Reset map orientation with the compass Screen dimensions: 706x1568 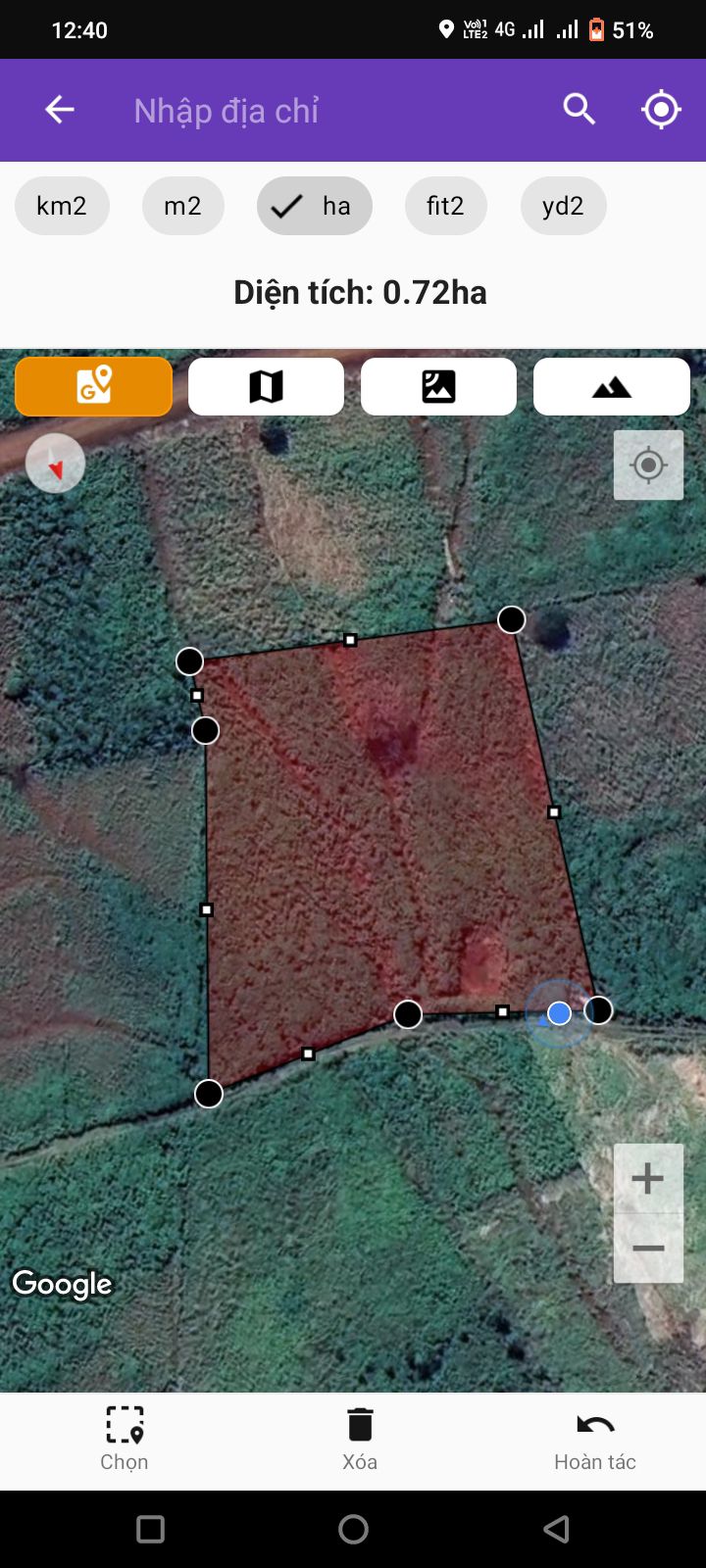click(55, 464)
